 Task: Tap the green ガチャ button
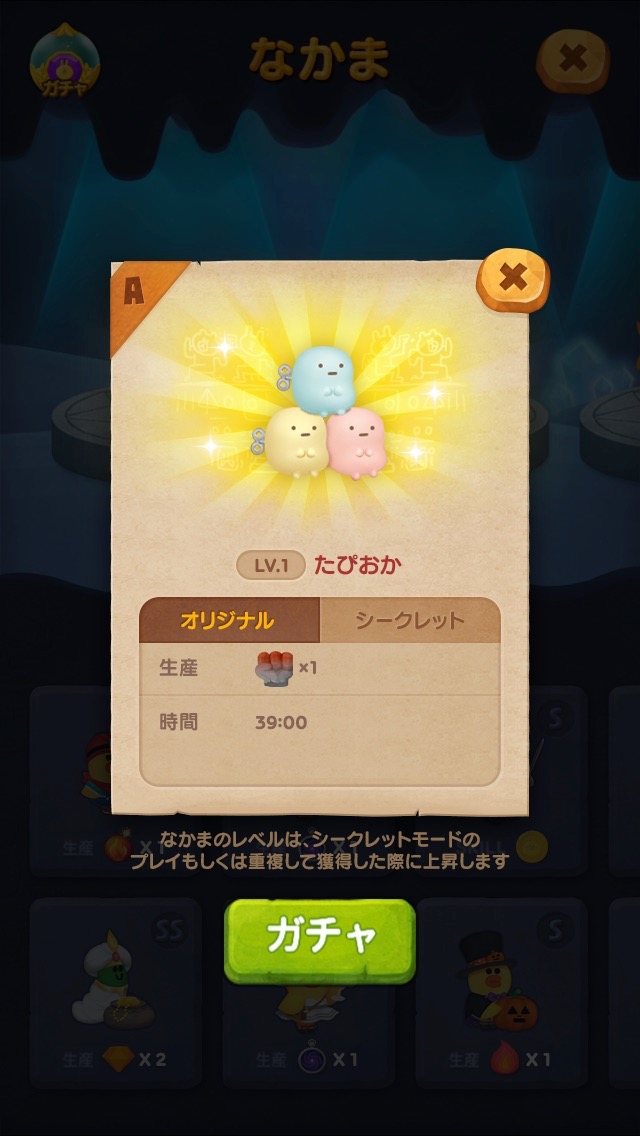(320, 940)
